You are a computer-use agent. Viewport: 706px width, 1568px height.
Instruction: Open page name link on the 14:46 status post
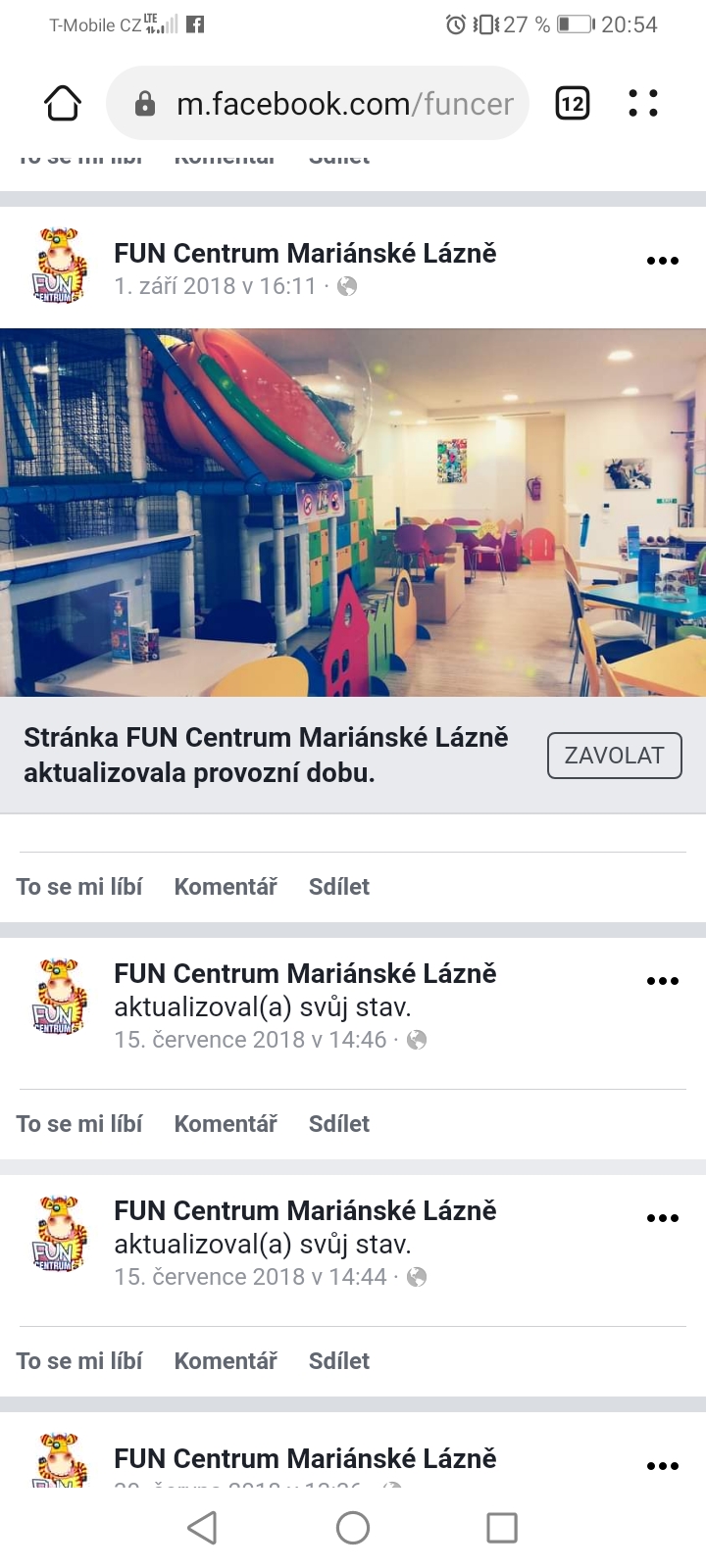305,974
